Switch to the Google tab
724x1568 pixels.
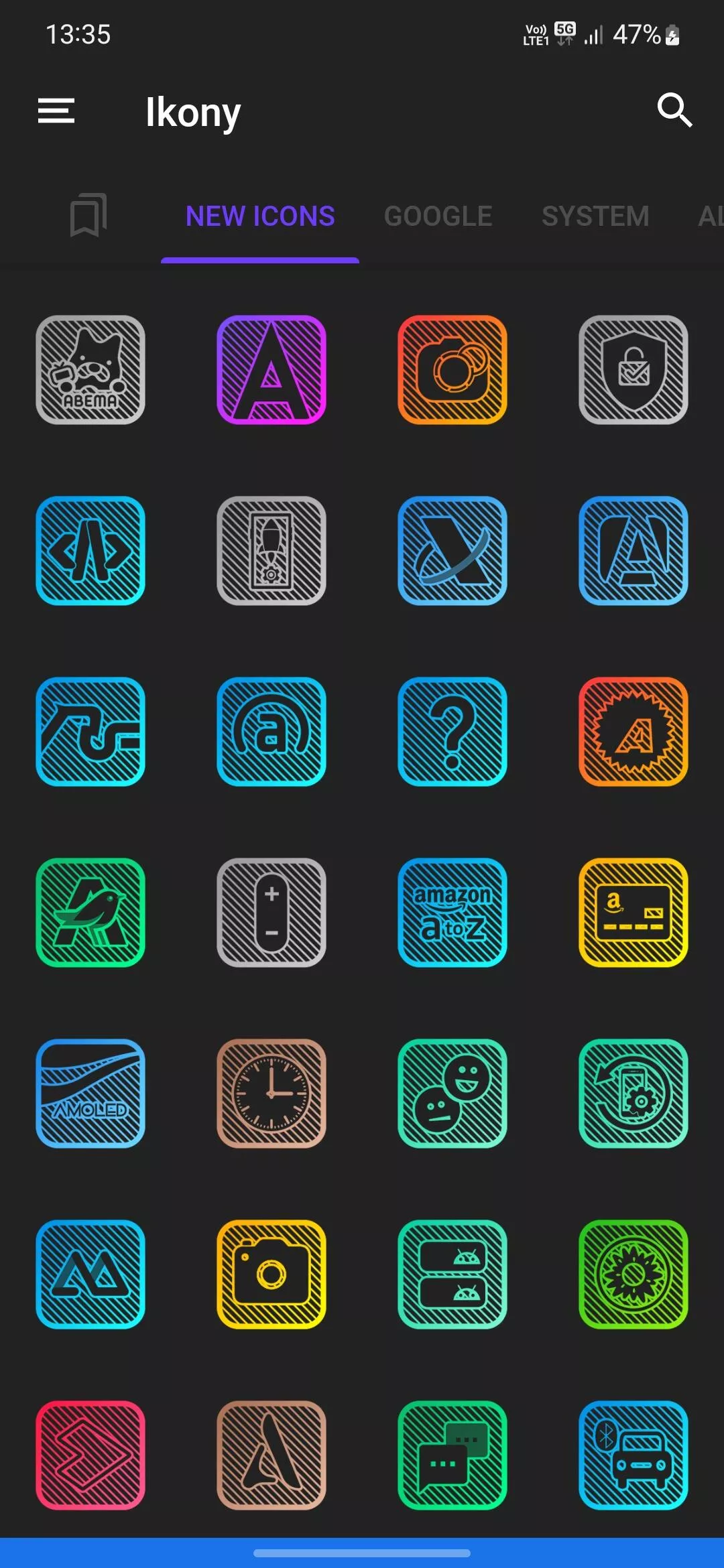point(438,216)
